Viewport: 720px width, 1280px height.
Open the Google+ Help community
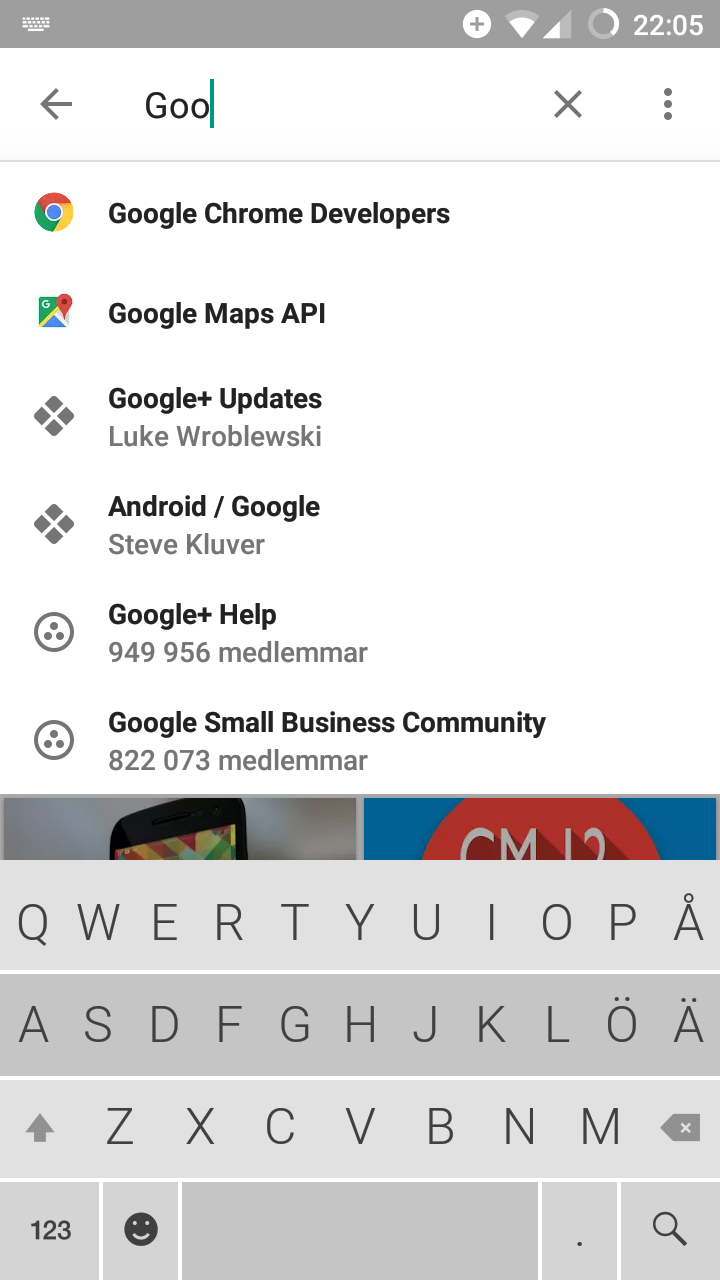click(238, 632)
